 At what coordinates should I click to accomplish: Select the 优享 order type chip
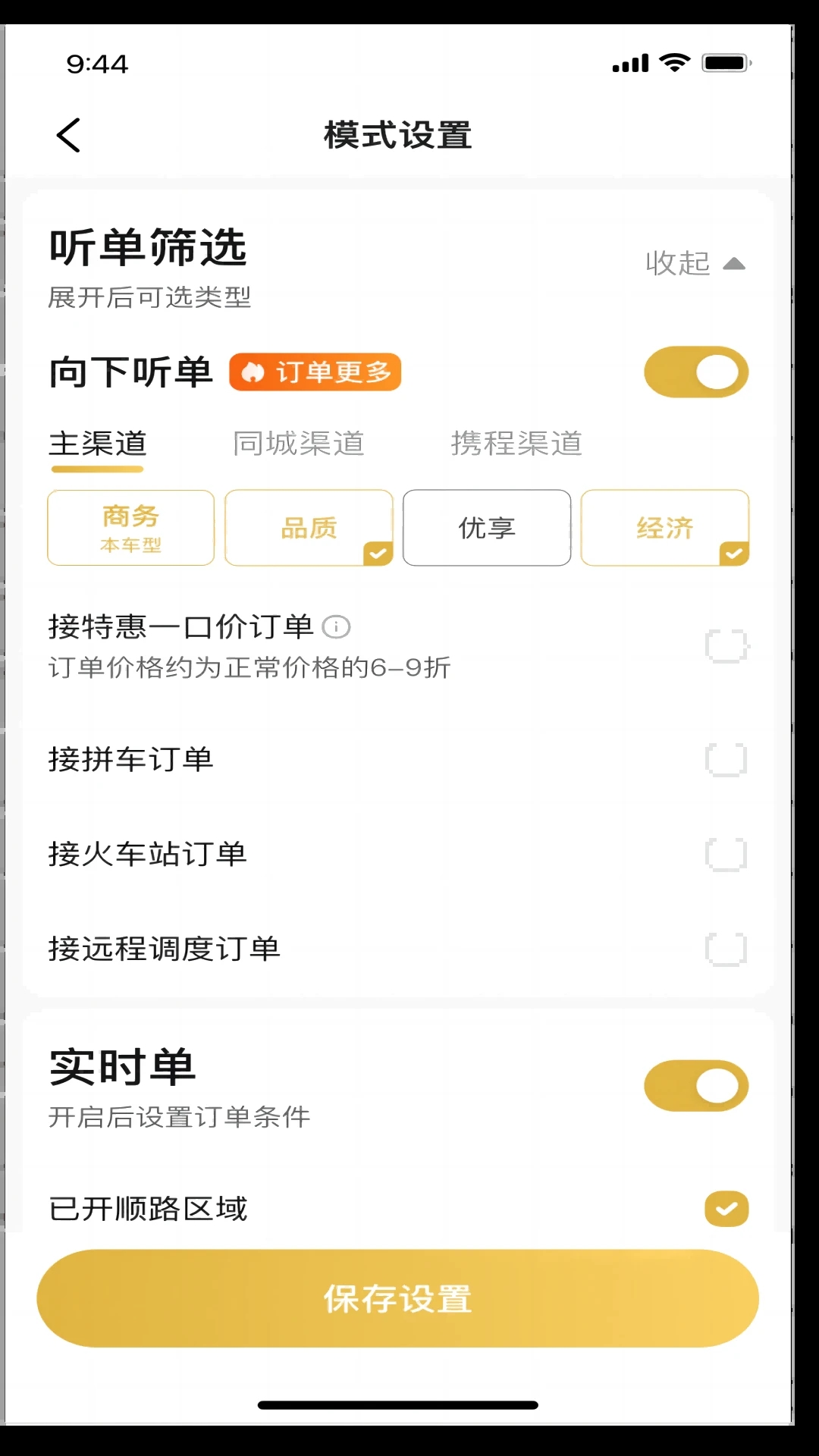pyautogui.click(x=487, y=528)
